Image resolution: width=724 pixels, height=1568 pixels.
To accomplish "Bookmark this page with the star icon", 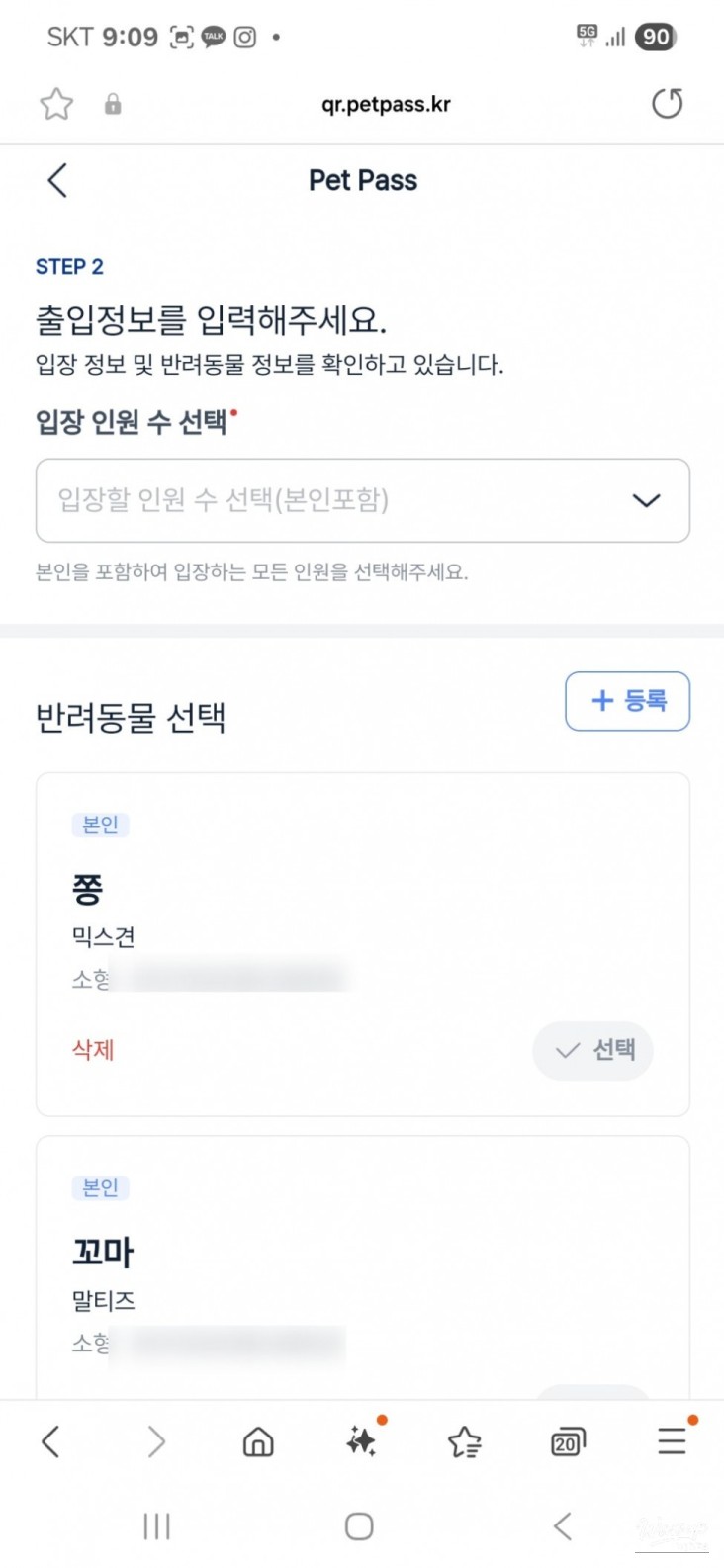I will pos(56,104).
